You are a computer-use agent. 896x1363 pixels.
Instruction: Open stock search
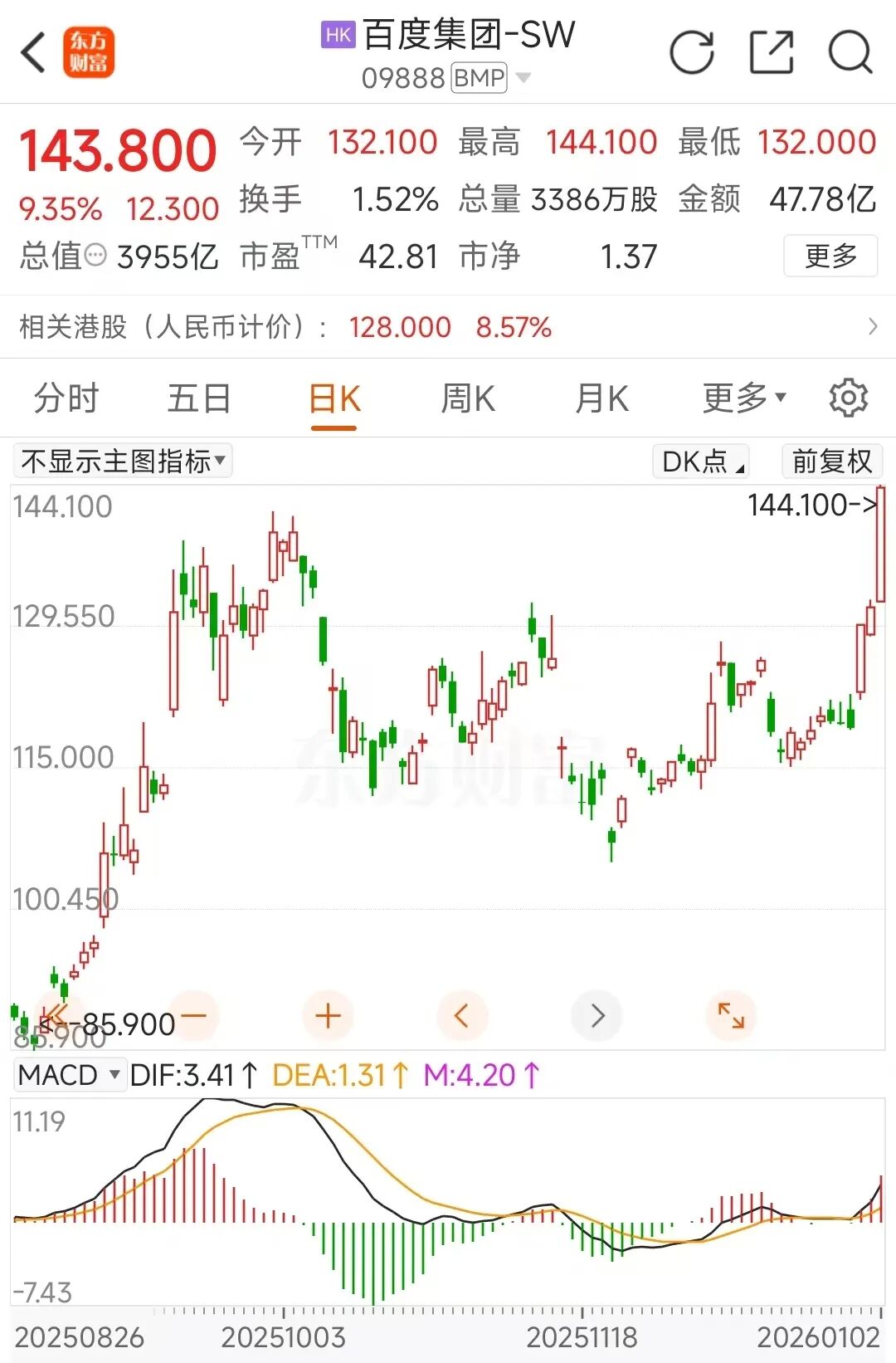pos(850,53)
